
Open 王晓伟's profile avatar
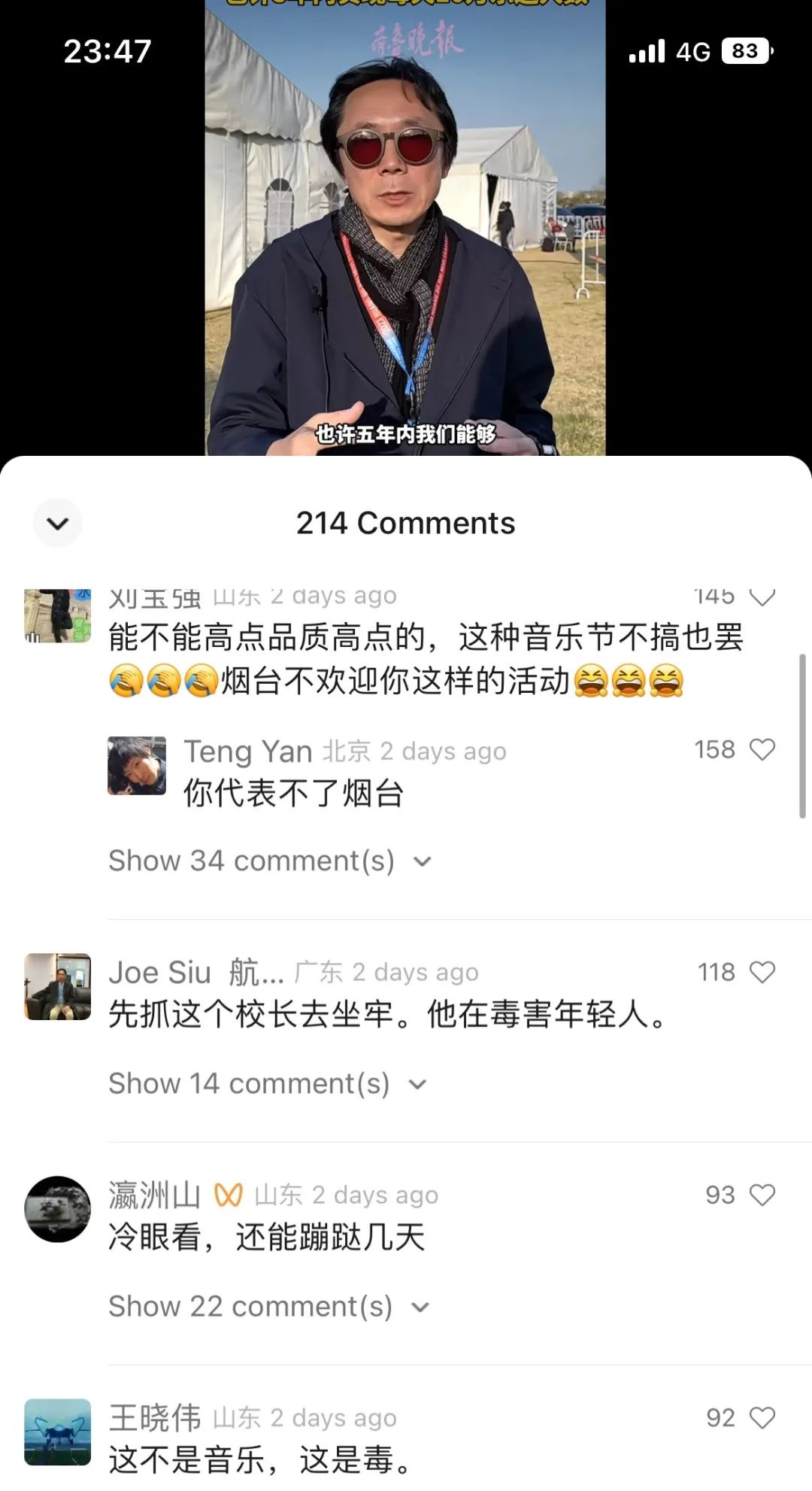[58, 1432]
